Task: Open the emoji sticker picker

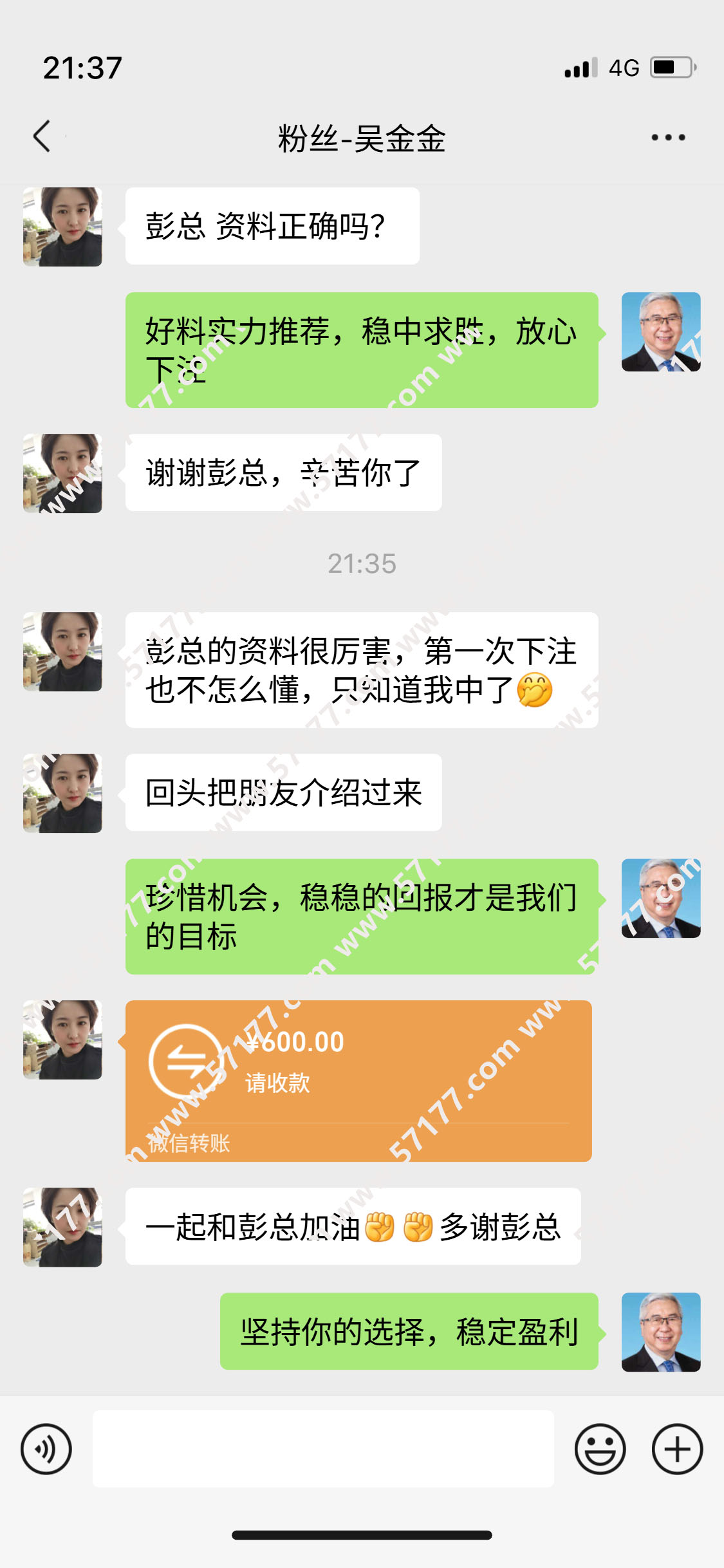Action: pos(600,1449)
